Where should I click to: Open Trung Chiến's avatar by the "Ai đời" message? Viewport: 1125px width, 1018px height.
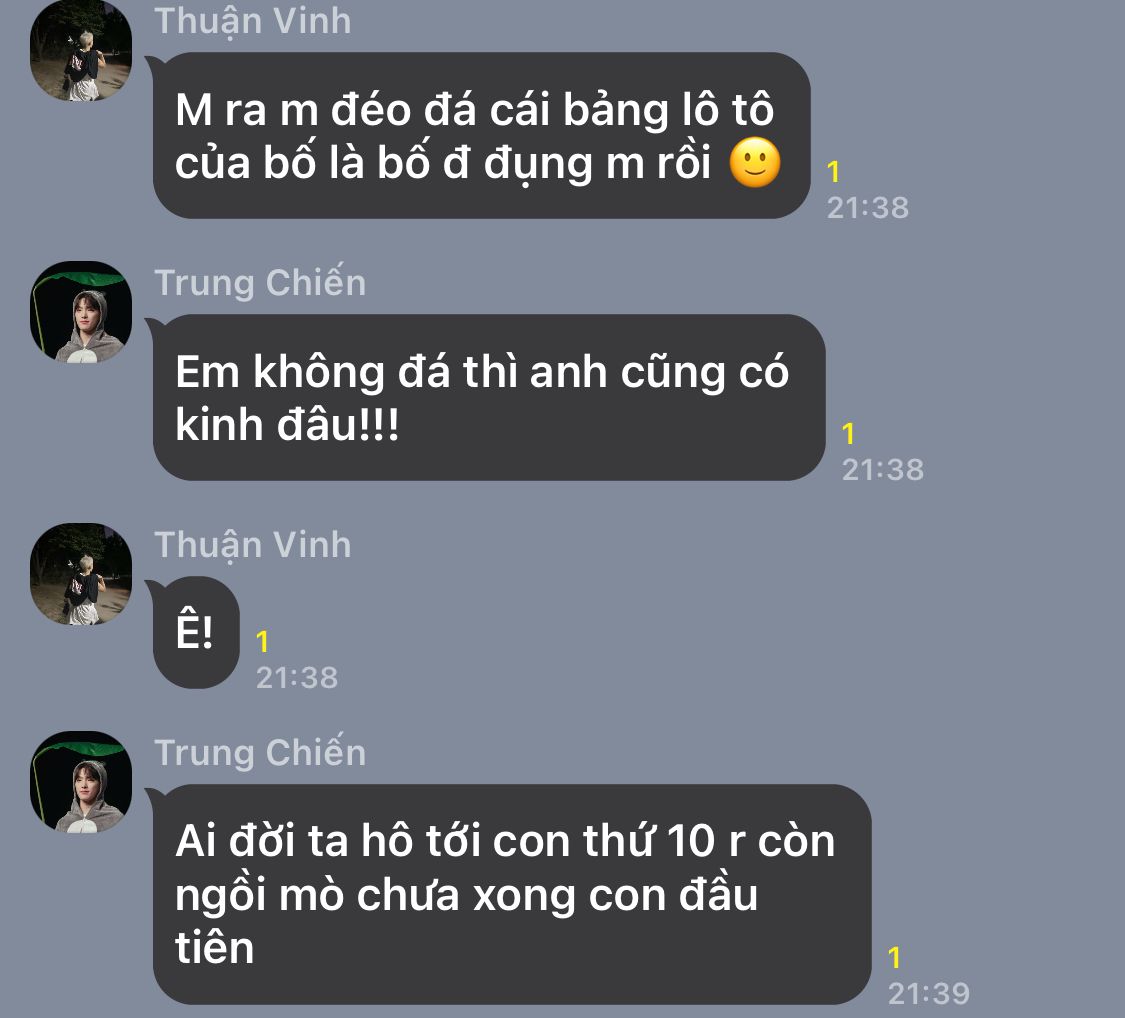point(81,781)
